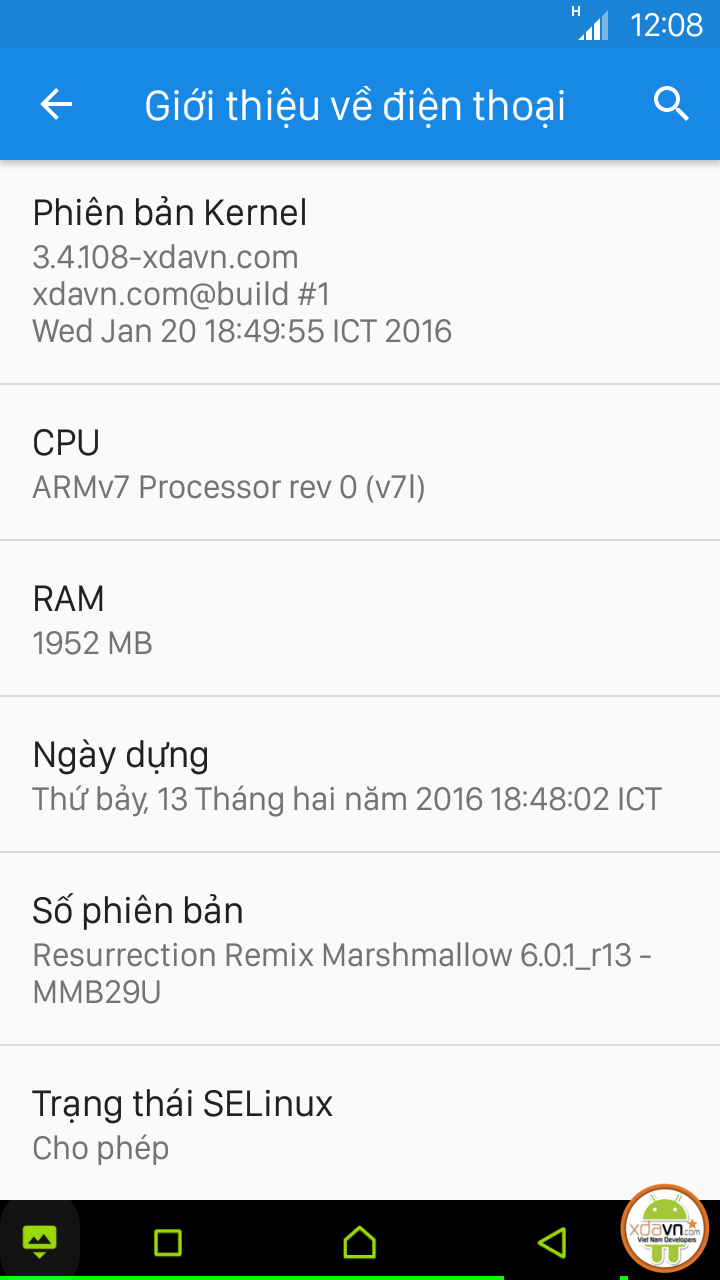Open recent apps with square button

(168, 1242)
